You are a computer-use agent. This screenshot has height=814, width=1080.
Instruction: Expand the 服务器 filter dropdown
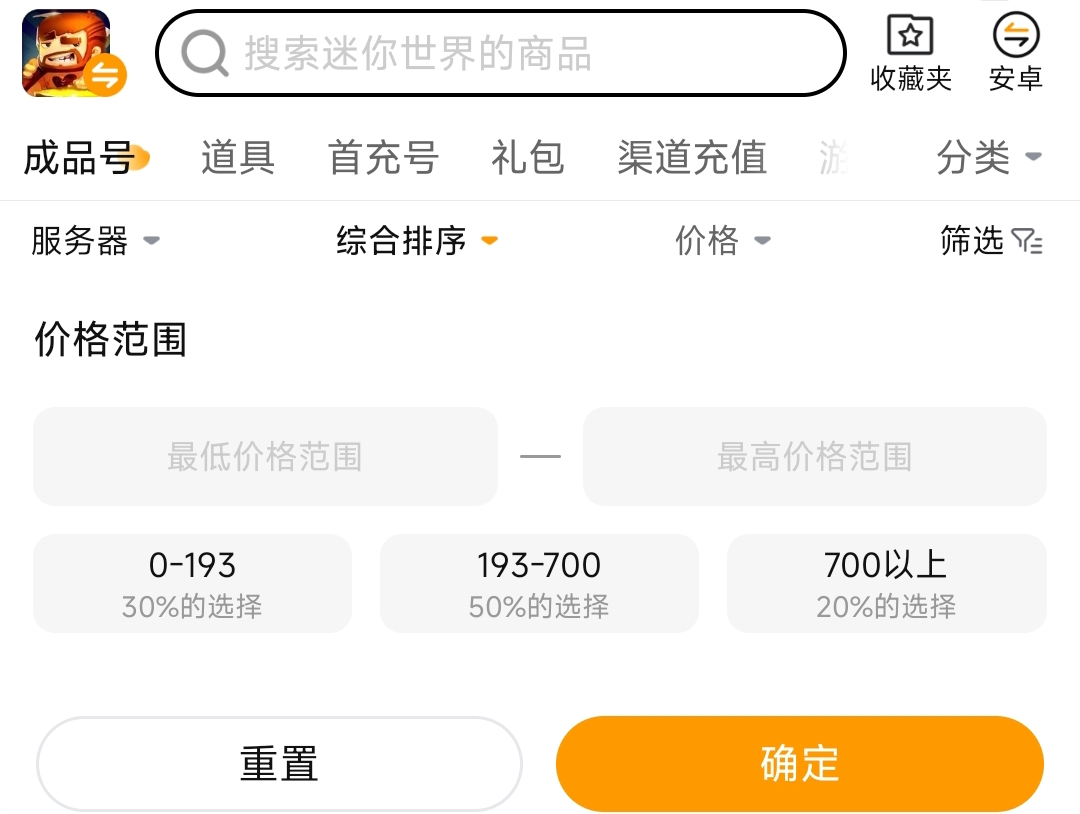(x=95, y=241)
